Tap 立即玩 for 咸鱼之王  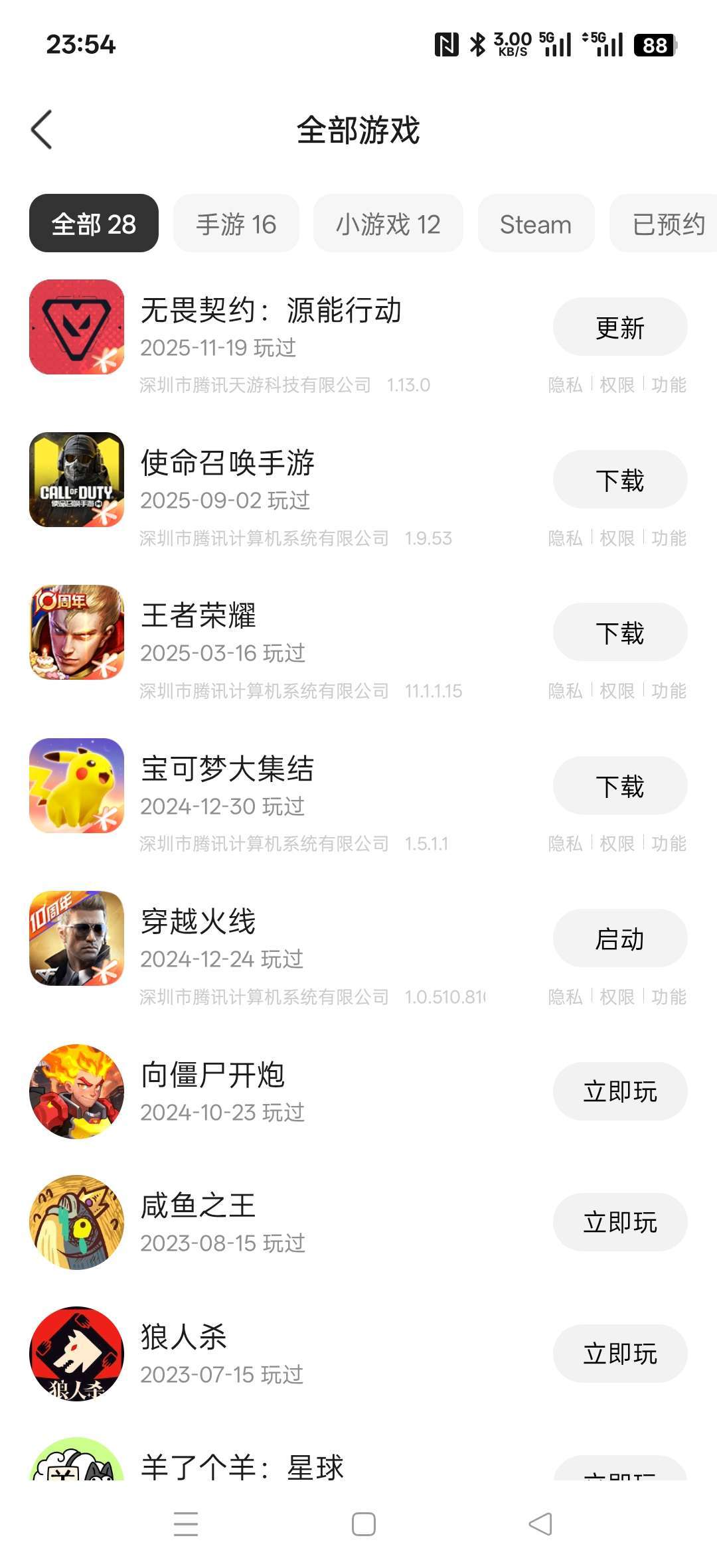[619, 1222]
